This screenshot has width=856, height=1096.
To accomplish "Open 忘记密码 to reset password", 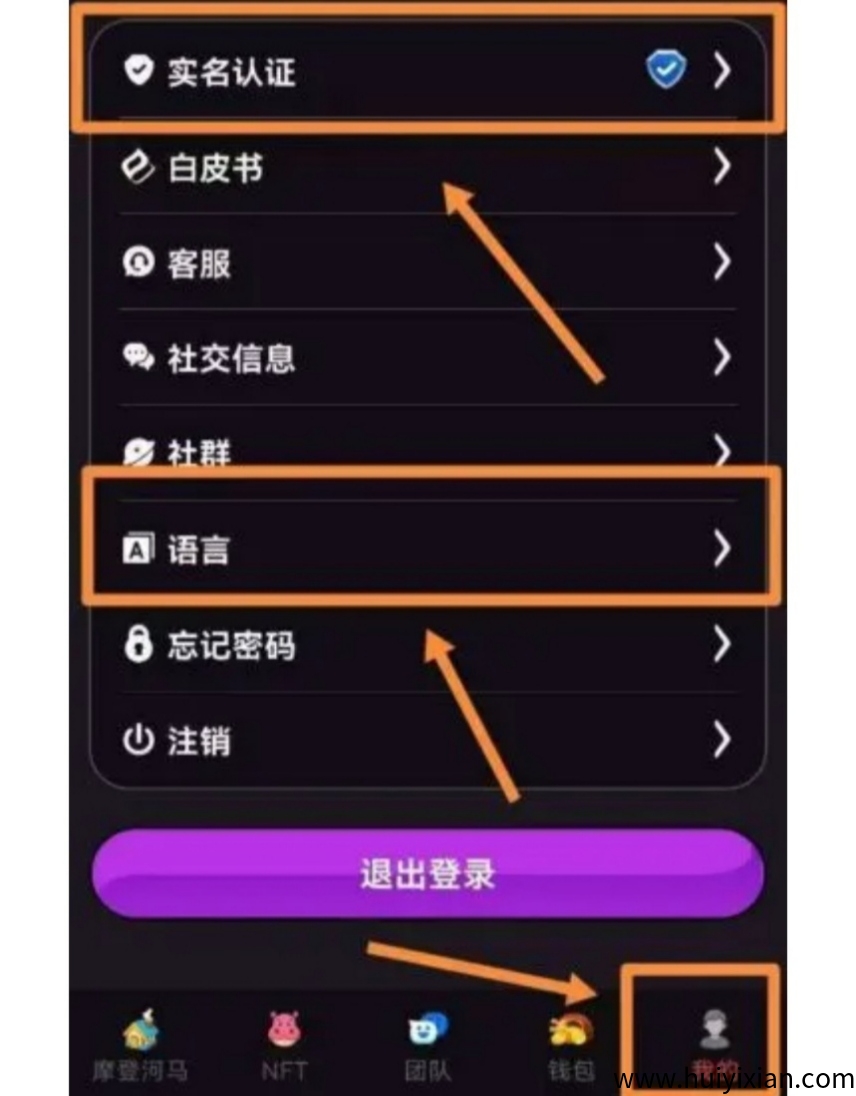I will click(428, 645).
